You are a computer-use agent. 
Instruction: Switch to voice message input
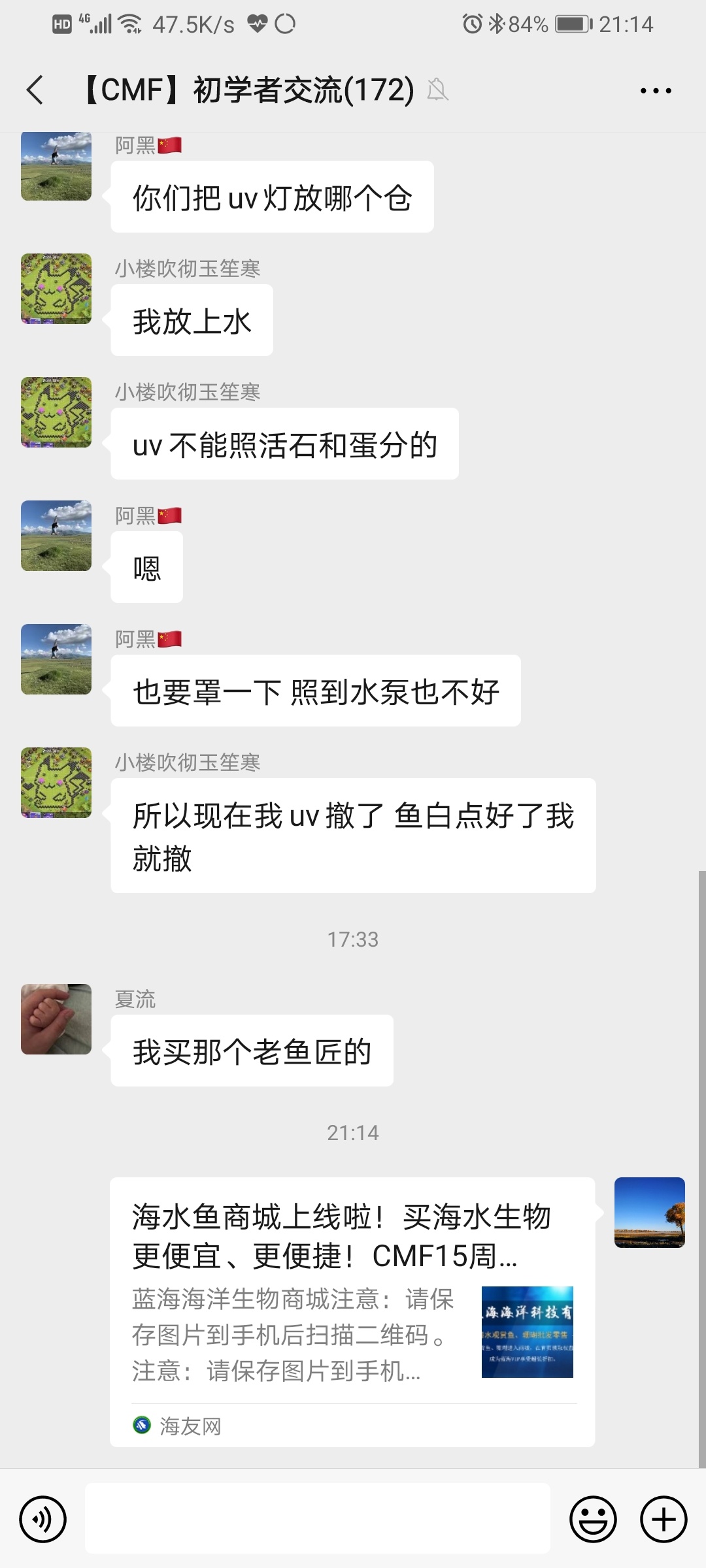click(43, 1519)
